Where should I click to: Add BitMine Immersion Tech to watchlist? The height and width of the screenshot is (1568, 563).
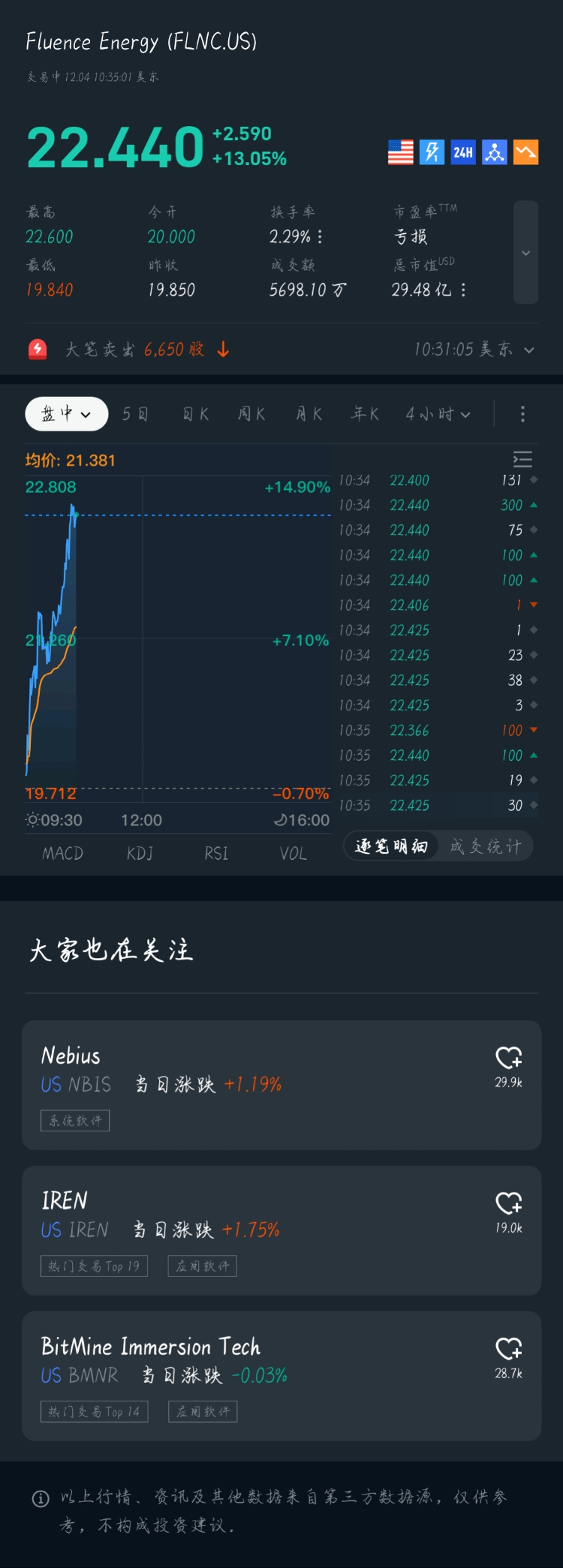coord(508,1350)
